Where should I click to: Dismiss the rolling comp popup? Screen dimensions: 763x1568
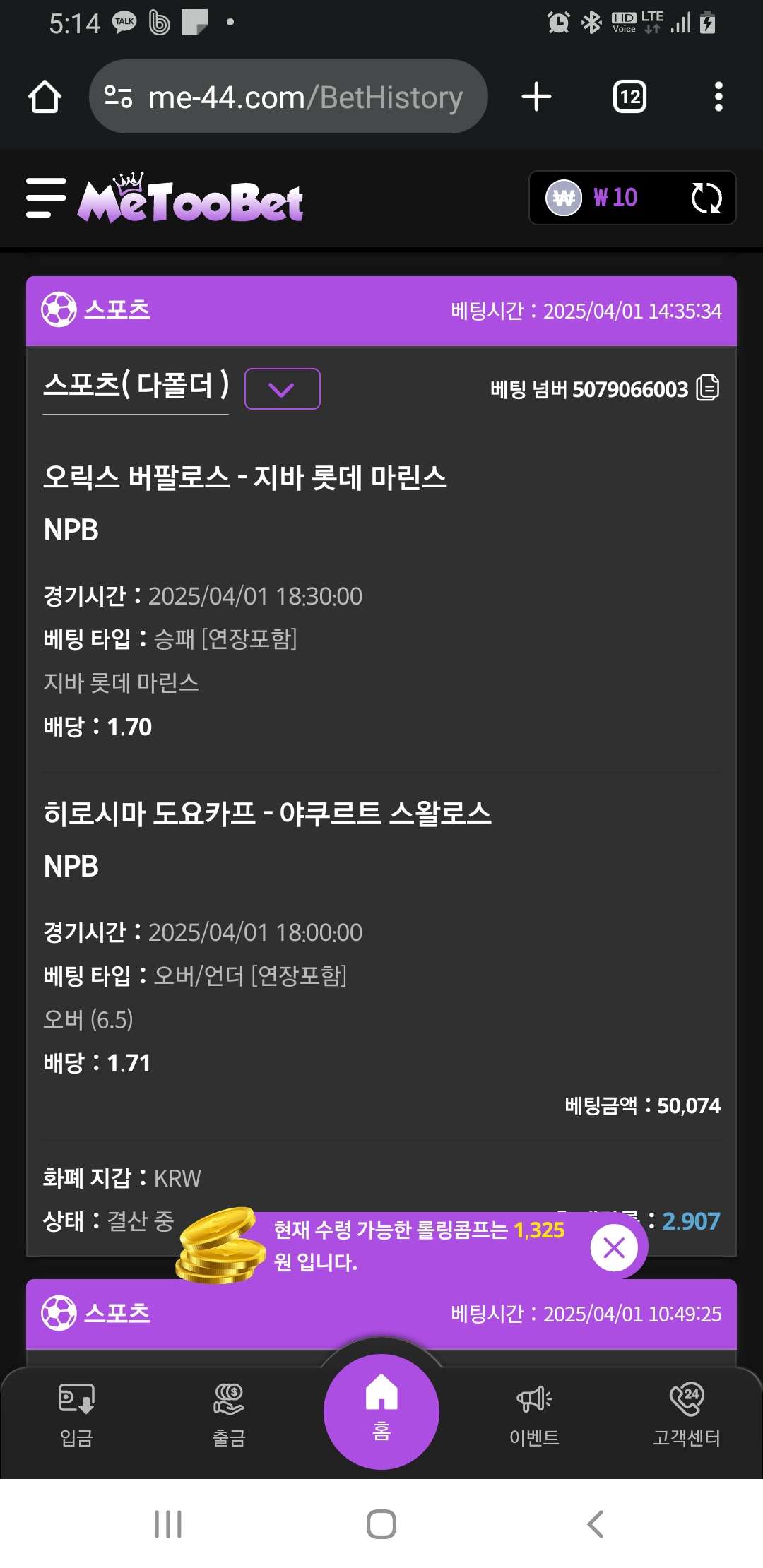(x=614, y=1247)
